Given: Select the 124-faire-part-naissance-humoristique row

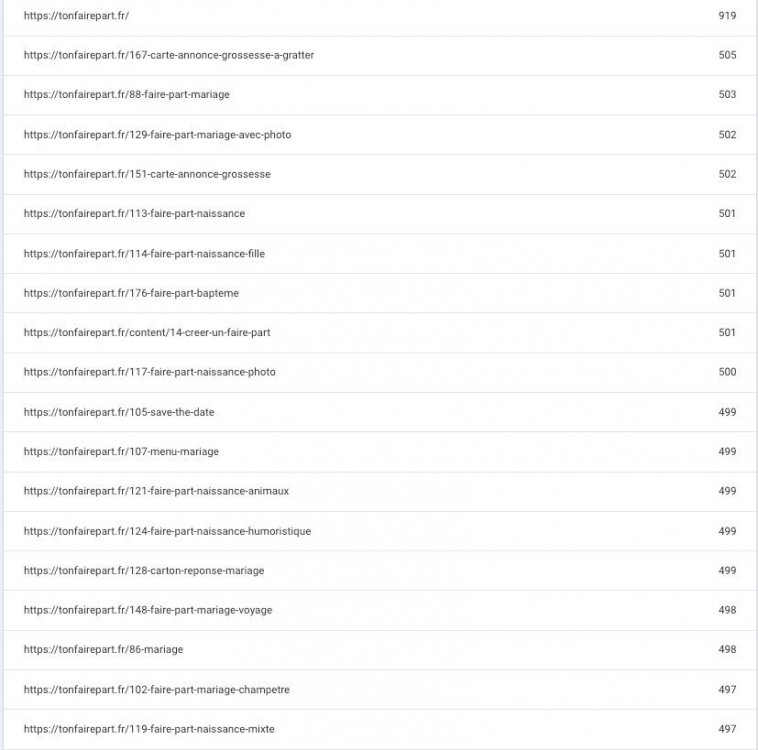Looking at the screenshot, I should pyautogui.click(x=167, y=531).
